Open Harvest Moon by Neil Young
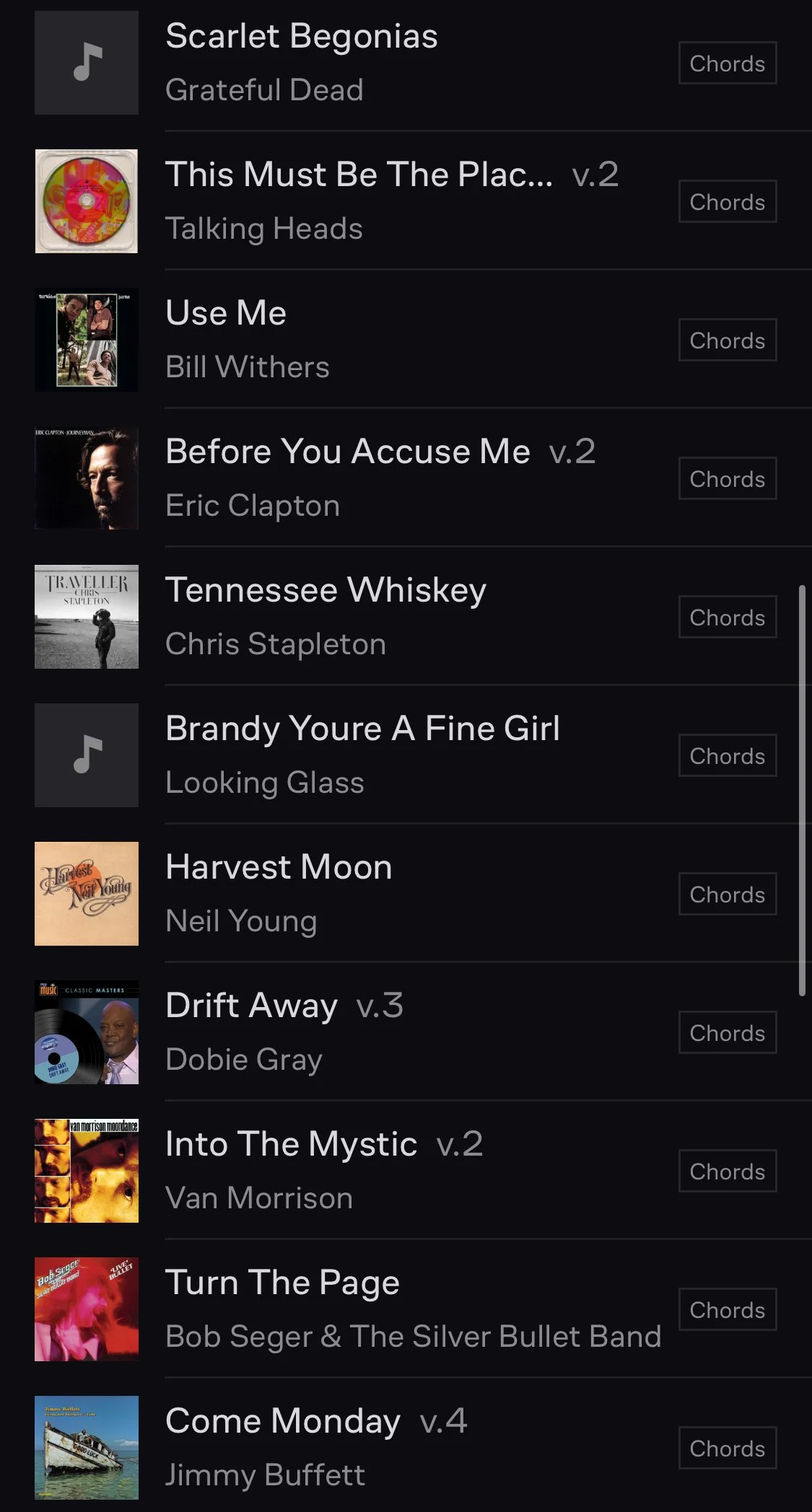The width and height of the screenshot is (812, 1512). click(279, 868)
